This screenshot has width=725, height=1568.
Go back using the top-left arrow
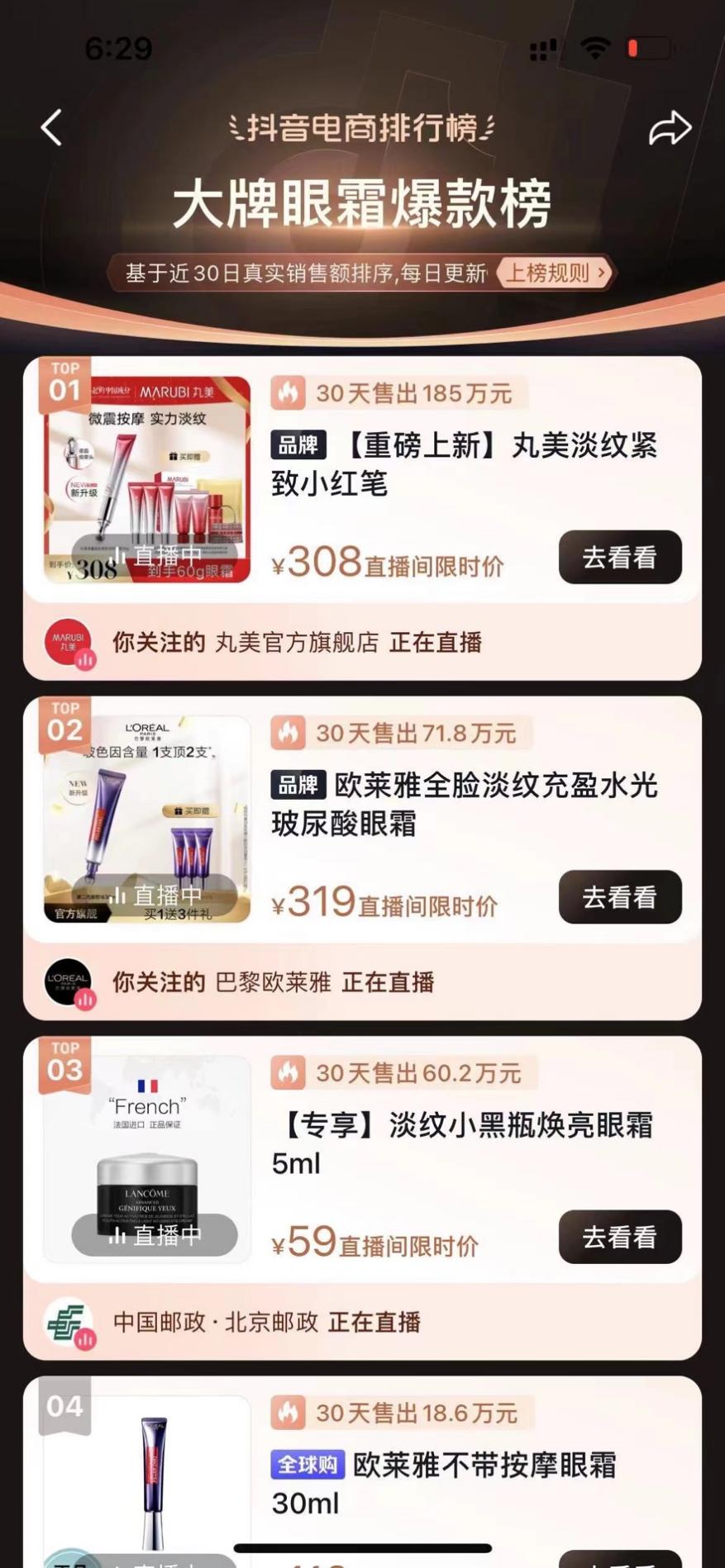tap(51, 128)
